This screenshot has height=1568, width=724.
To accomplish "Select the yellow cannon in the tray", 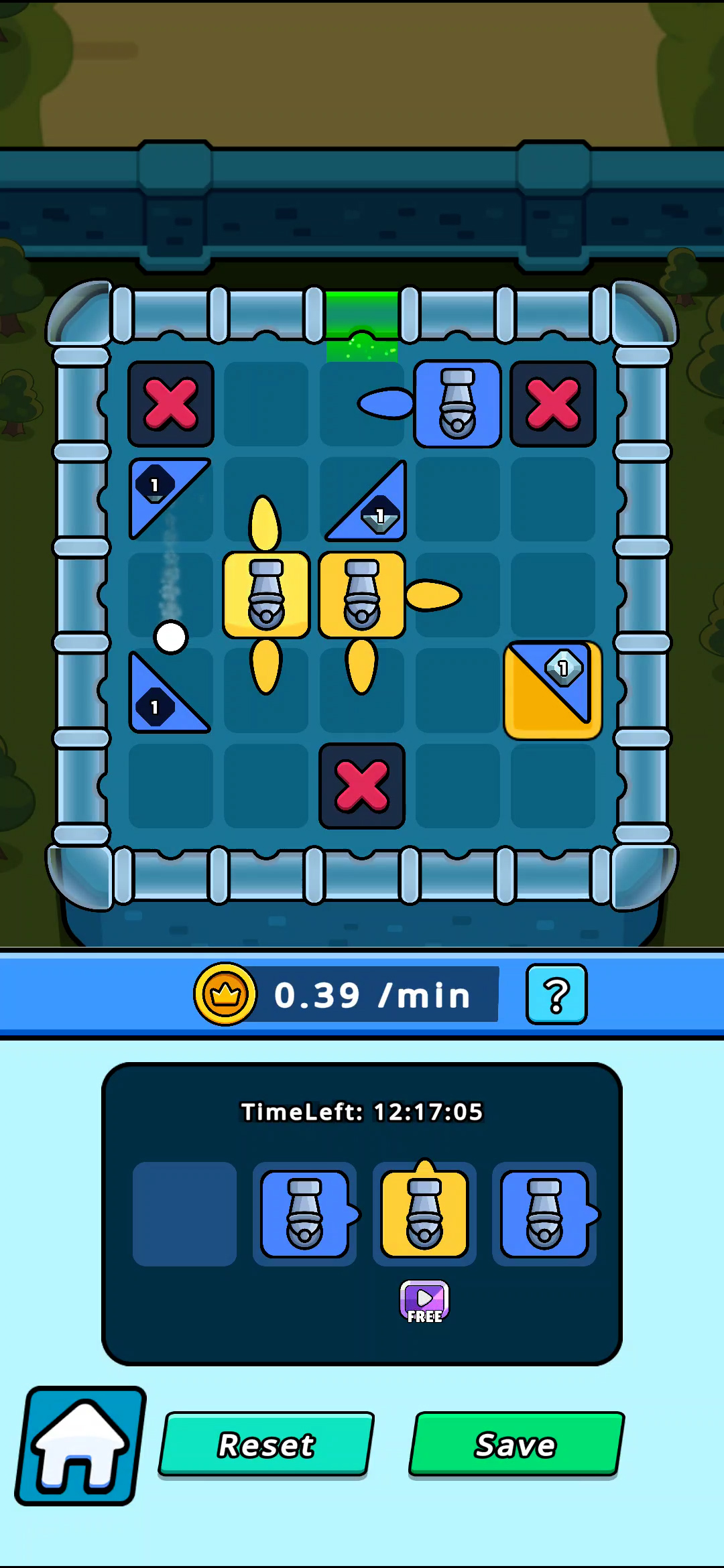I will pyautogui.click(x=424, y=1214).
